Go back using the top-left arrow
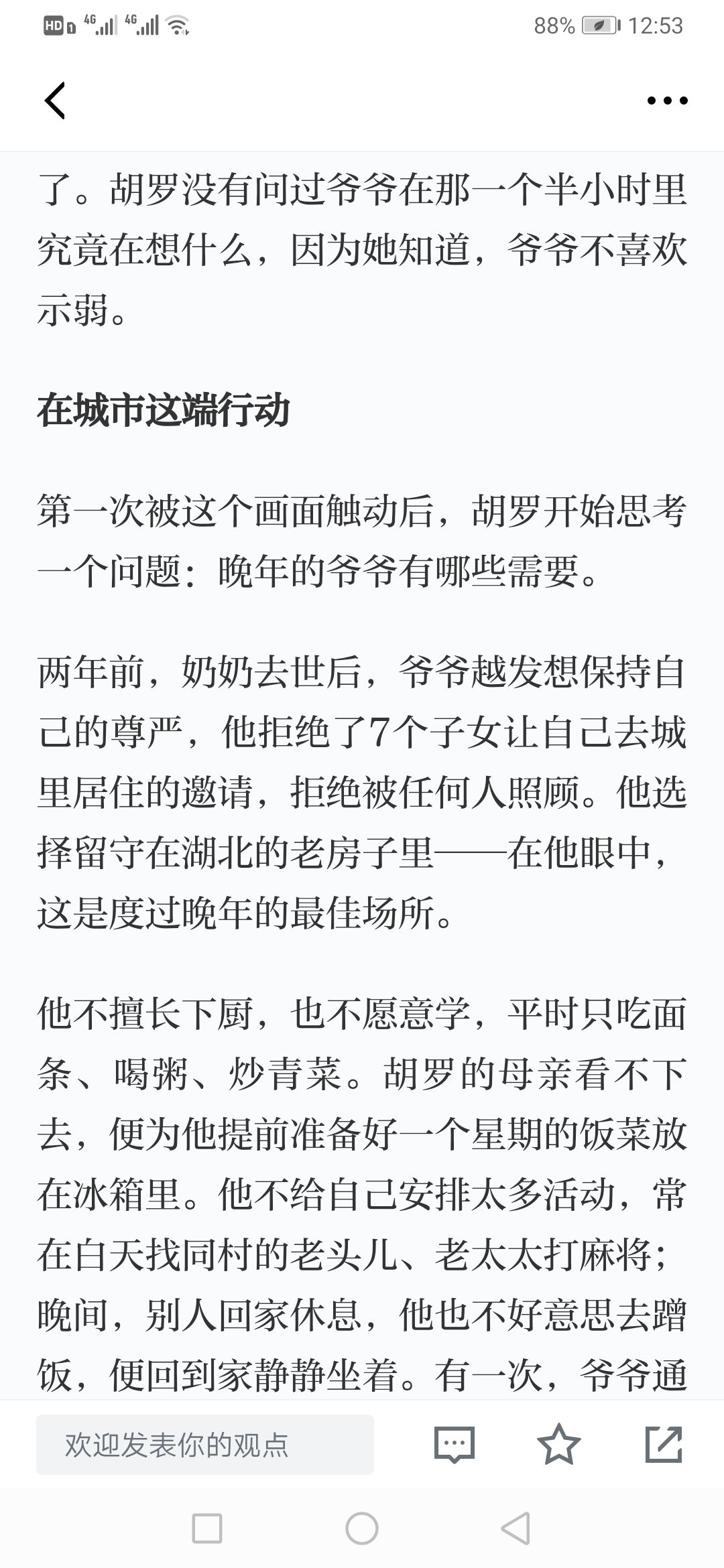724x1568 pixels. point(55,101)
